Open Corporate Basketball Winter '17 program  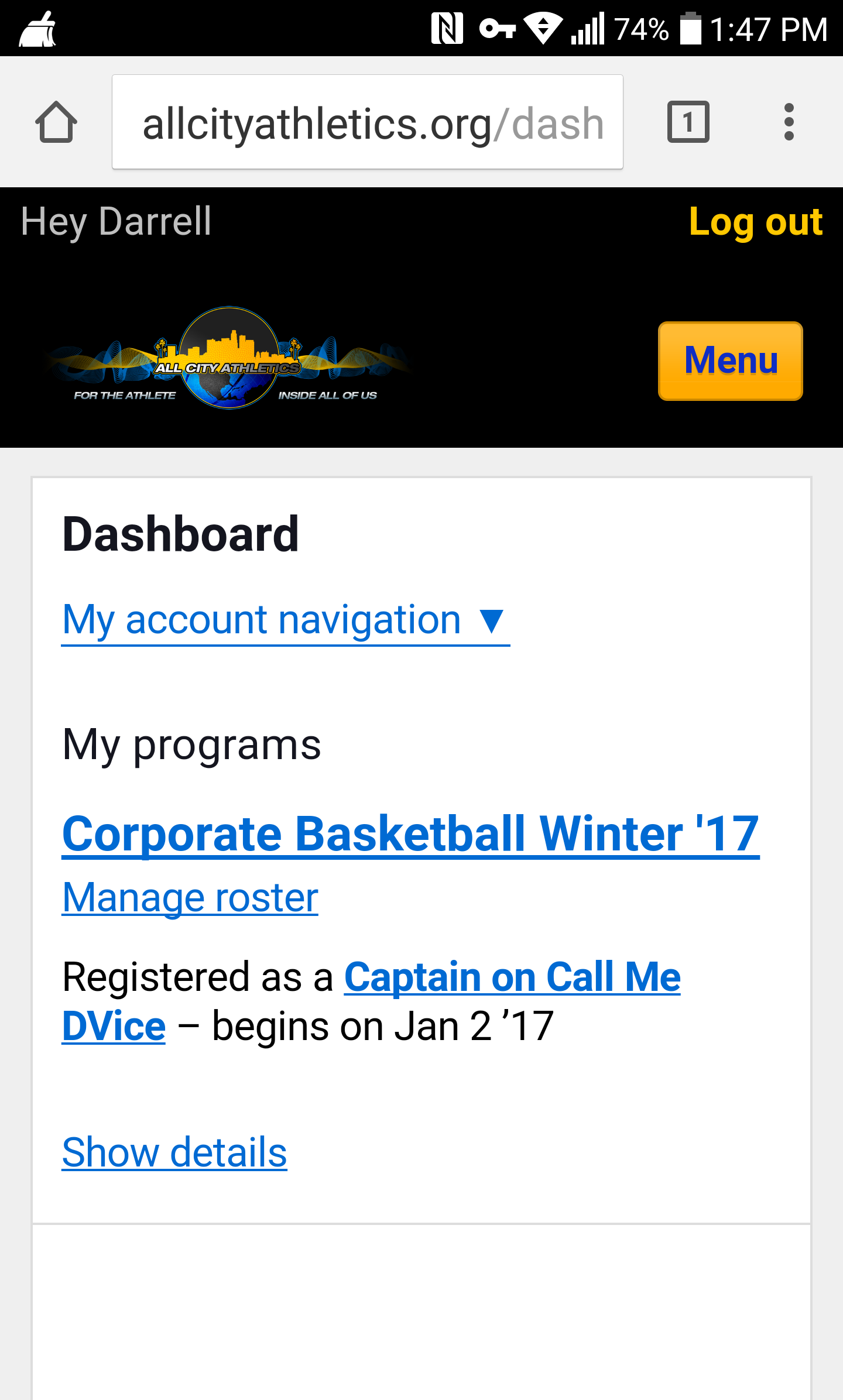(x=411, y=834)
